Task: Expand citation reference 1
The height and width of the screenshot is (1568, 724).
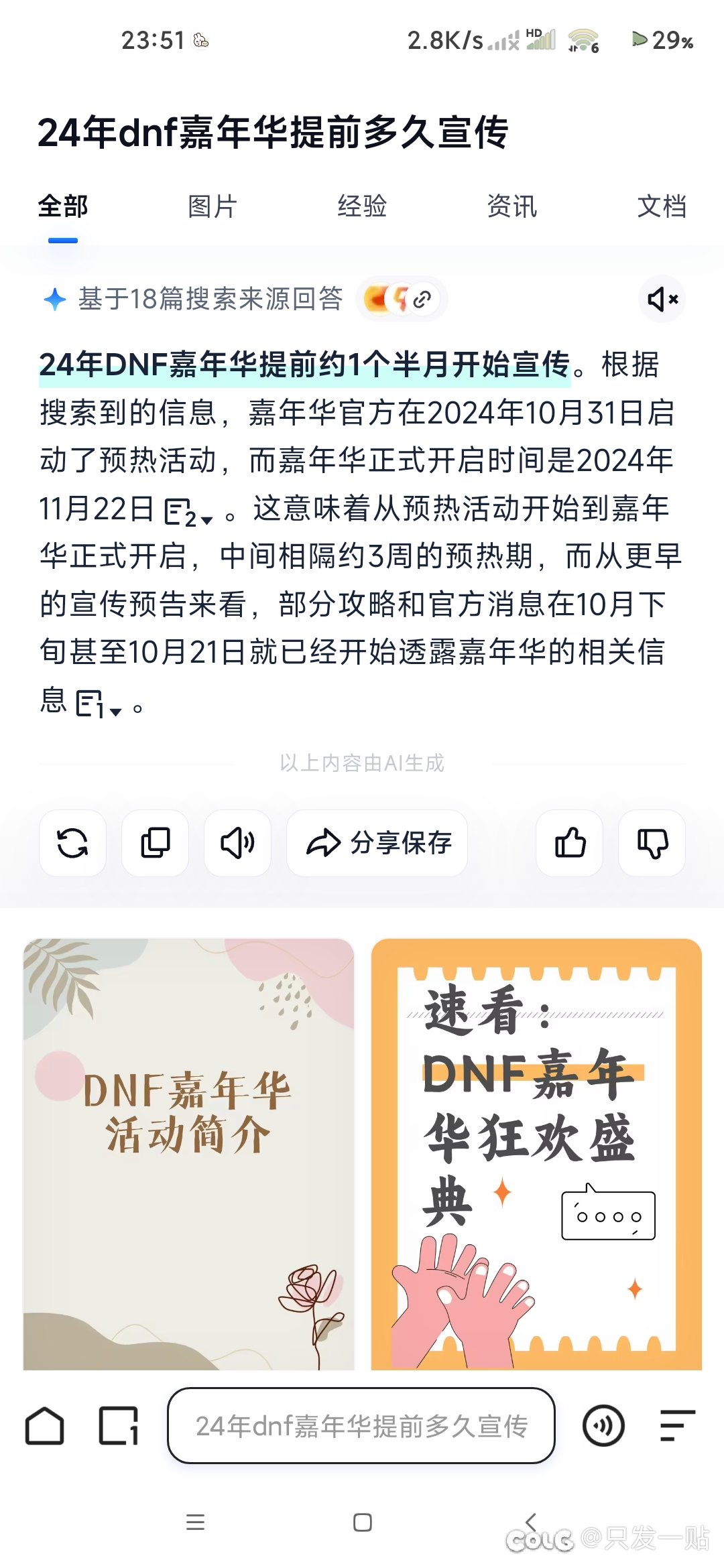Action: (x=99, y=704)
